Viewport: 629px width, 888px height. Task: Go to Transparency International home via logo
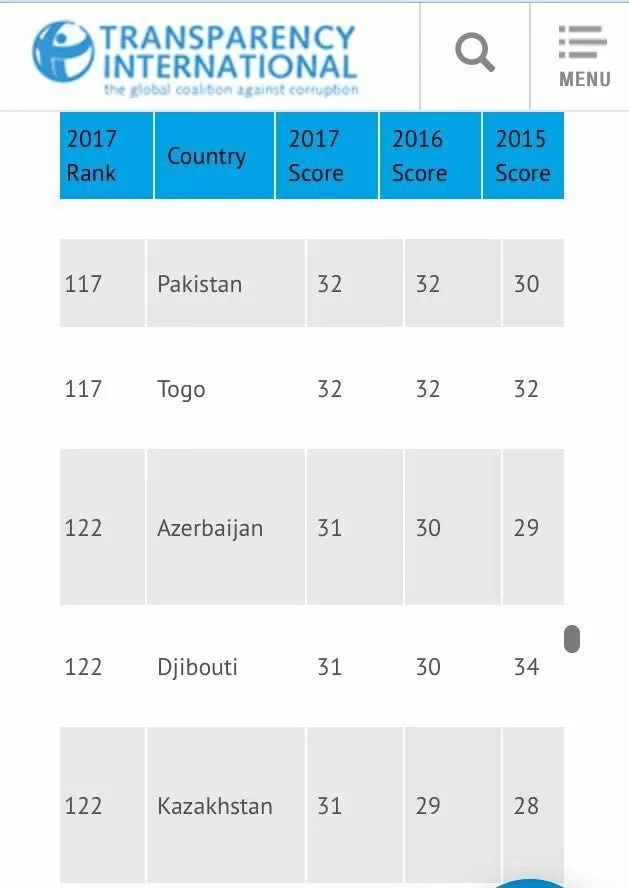pyautogui.click(x=195, y=58)
